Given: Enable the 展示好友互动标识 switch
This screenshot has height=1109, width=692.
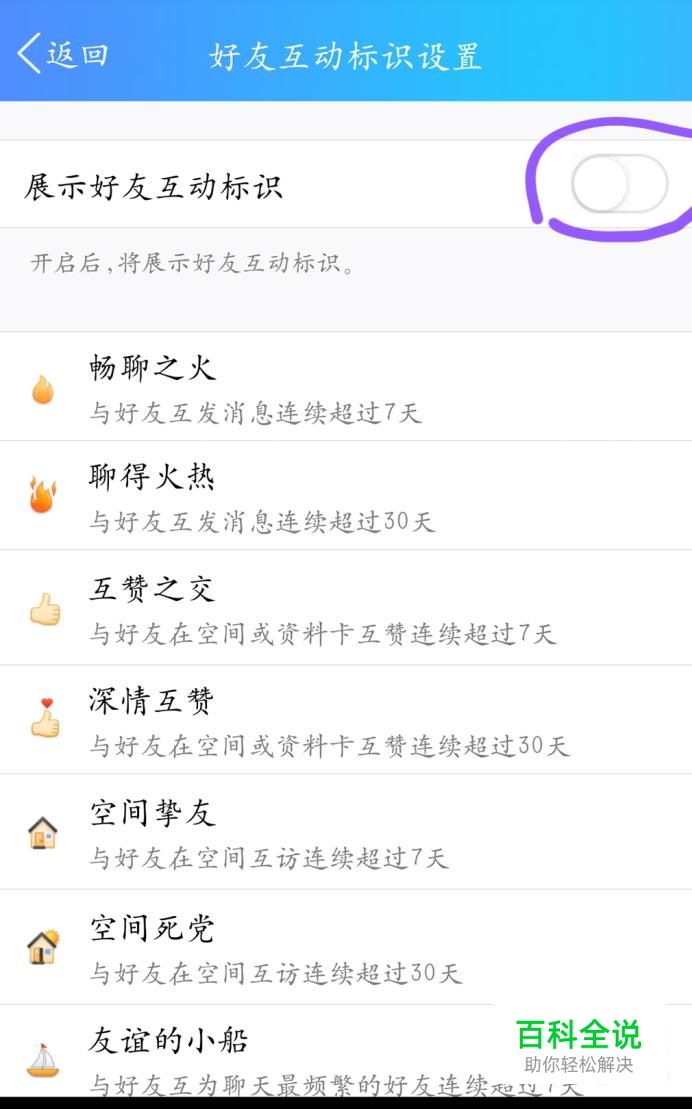Looking at the screenshot, I should point(619,185).
